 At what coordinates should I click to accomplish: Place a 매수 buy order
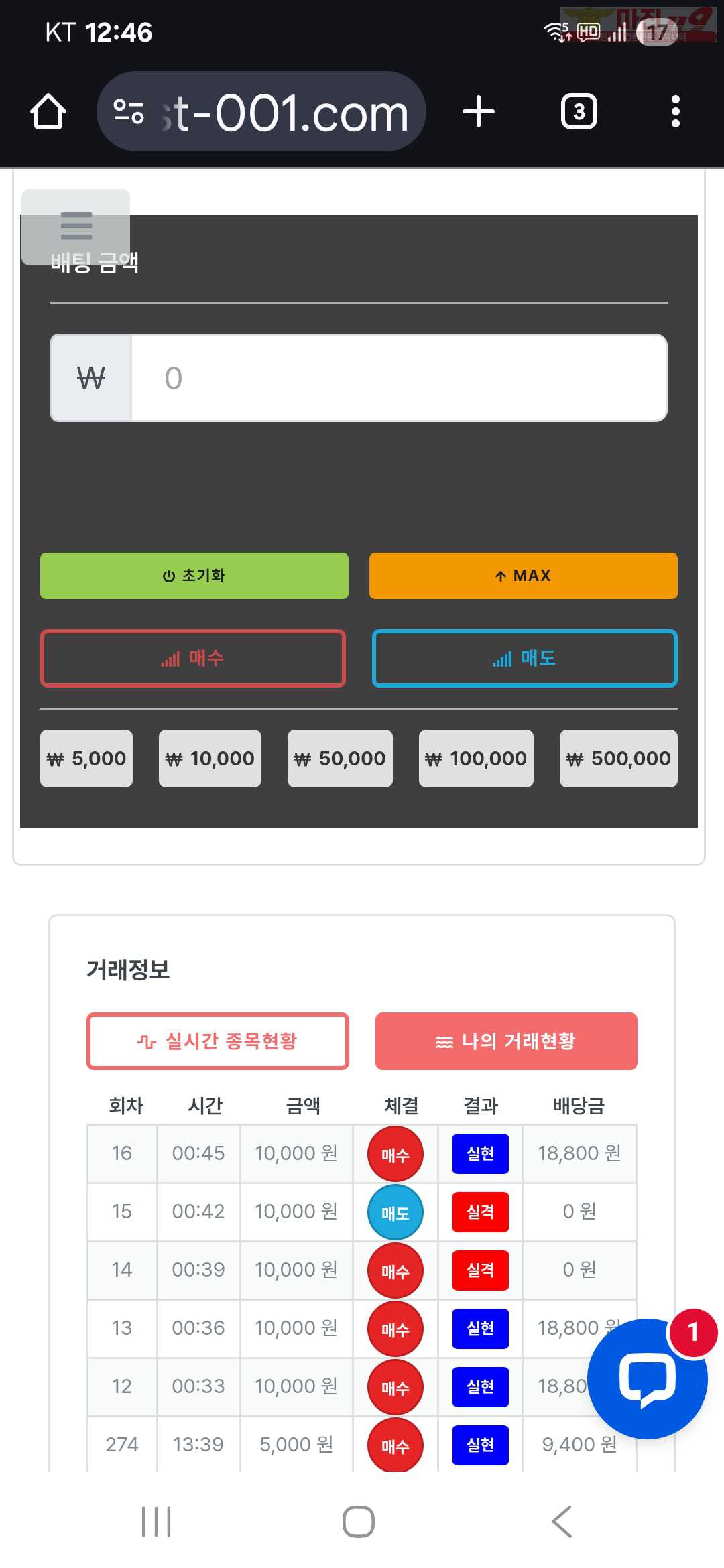click(193, 658)
